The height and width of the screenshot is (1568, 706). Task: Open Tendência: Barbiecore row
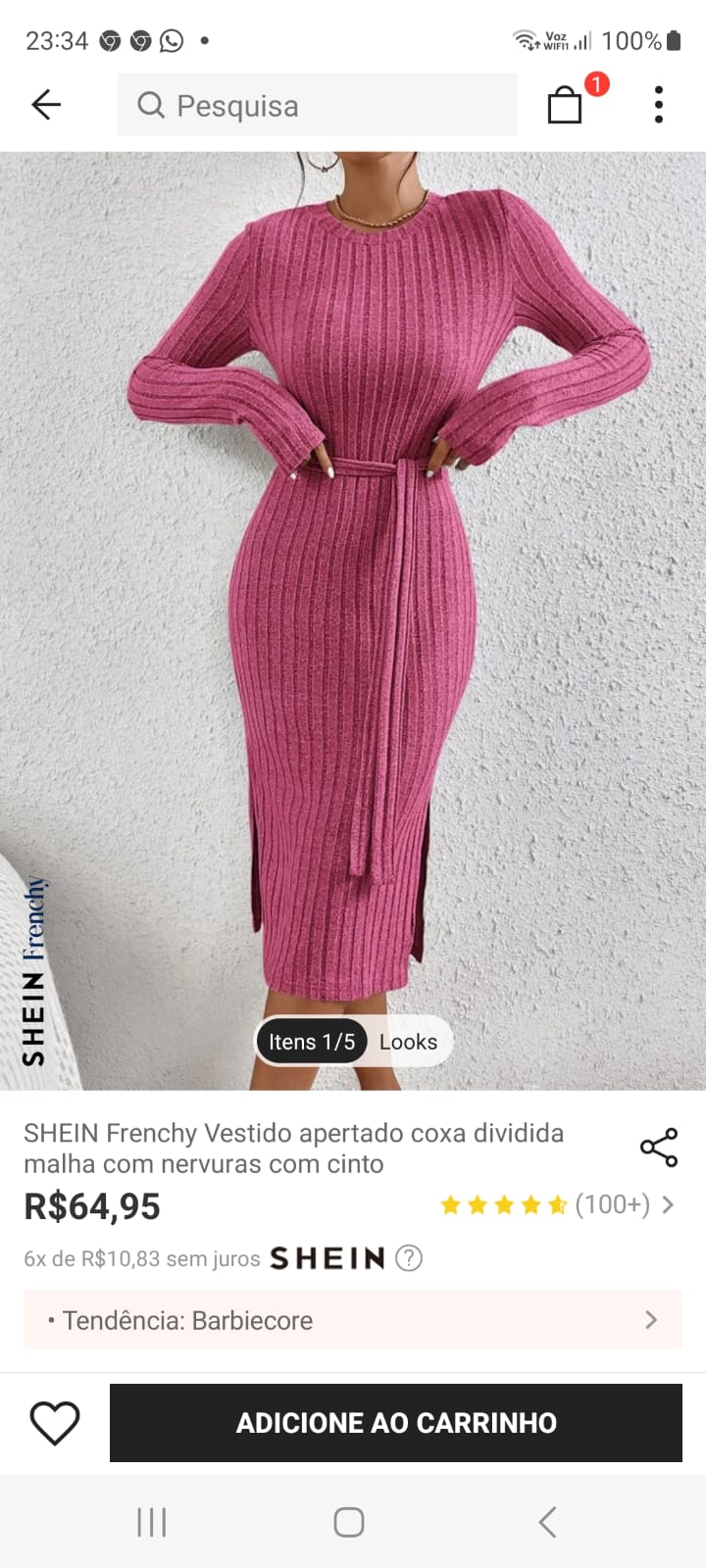tap(353, 1320)
